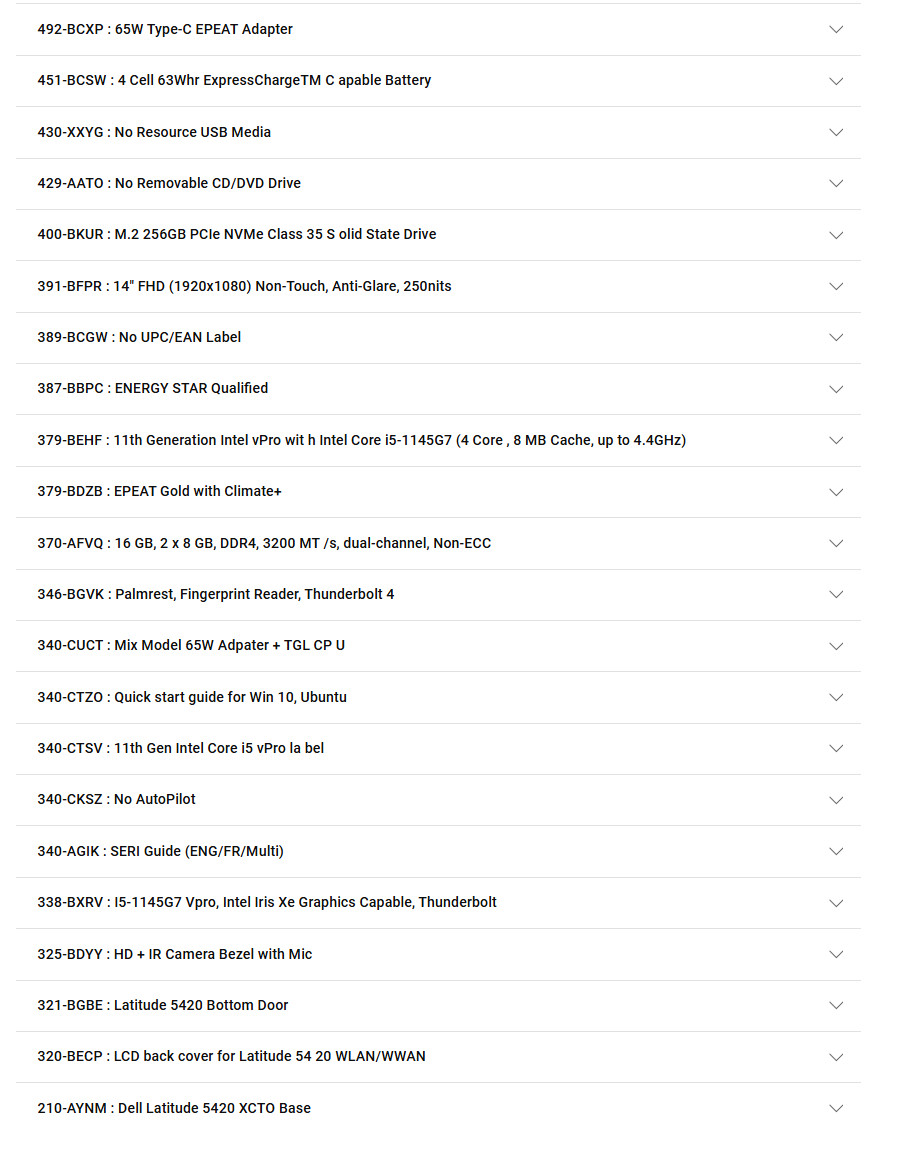Expand the ENERGY STAR Qualified row
This screenshot has height=1150, width=906.
(836, 388)
